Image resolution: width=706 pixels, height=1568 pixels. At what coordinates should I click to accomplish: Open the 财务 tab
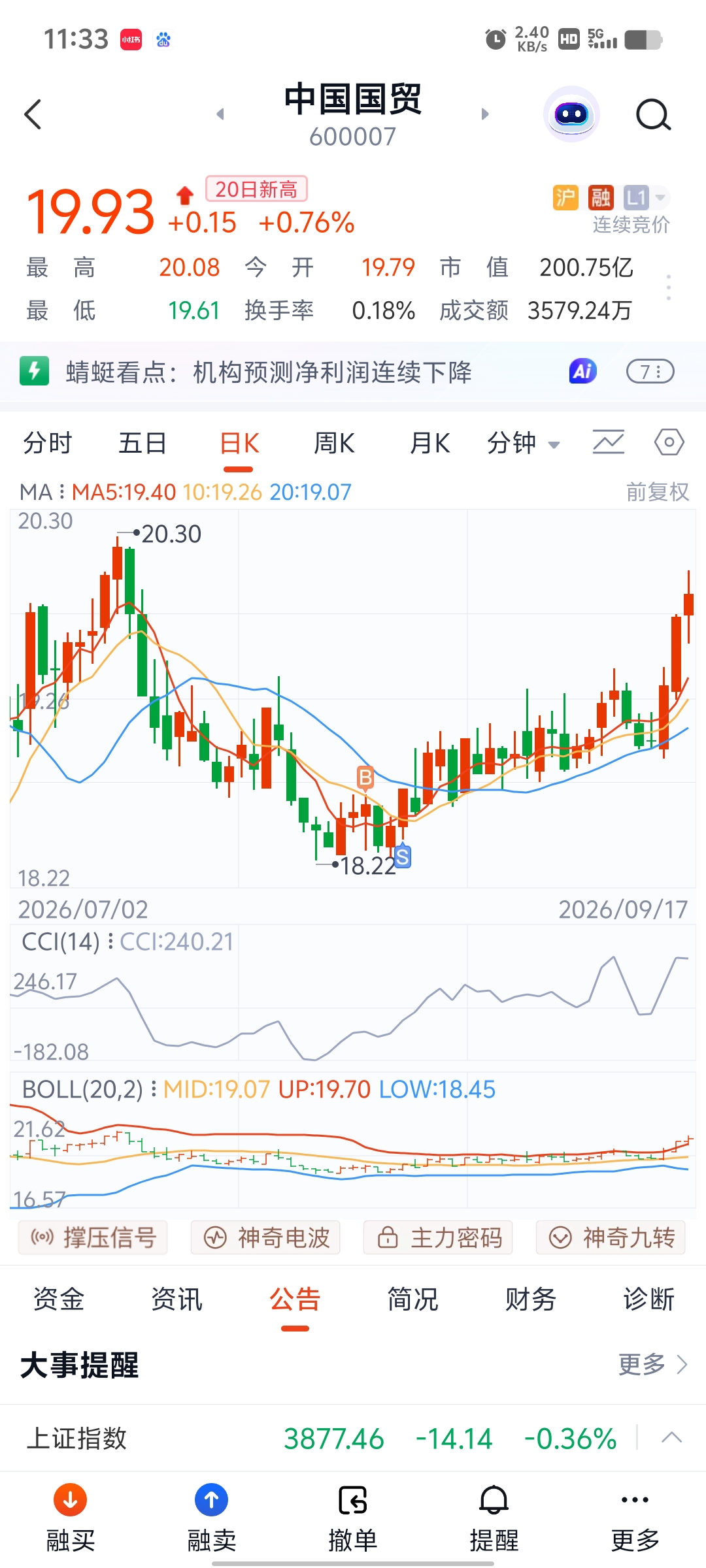click(x=530, y=1299)
